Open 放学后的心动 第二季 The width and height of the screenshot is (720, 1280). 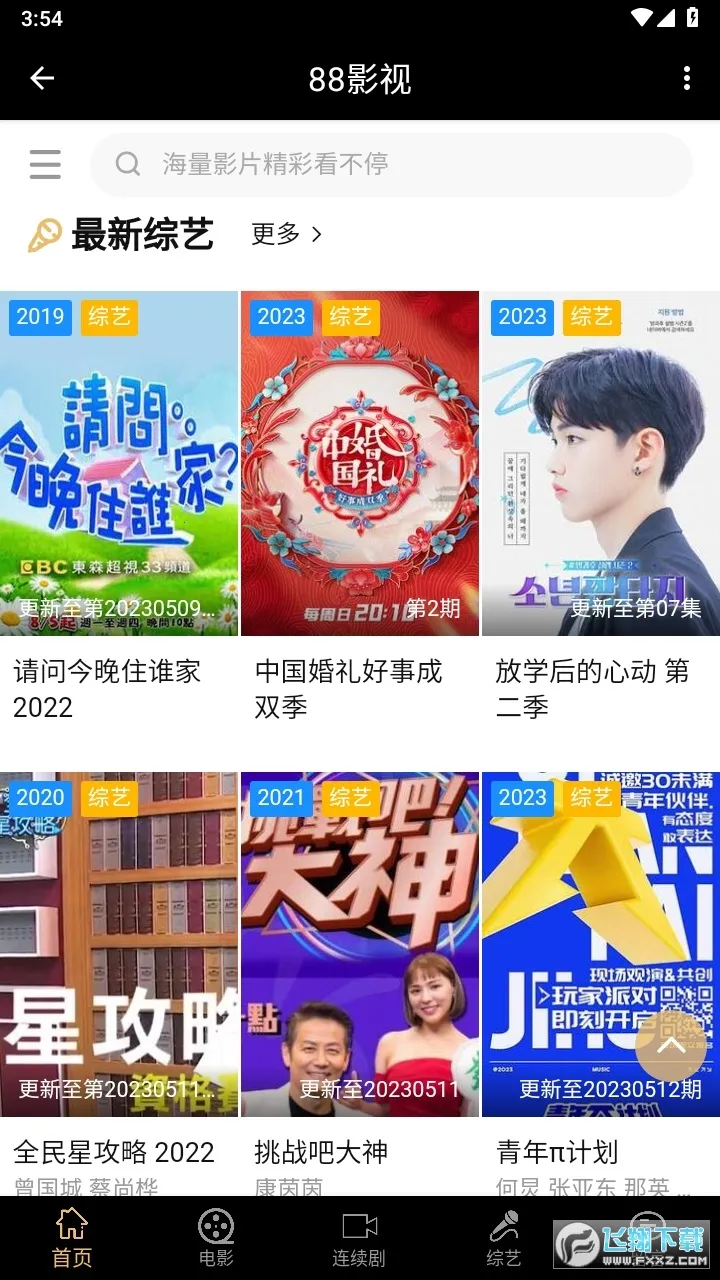click(600, 464)
